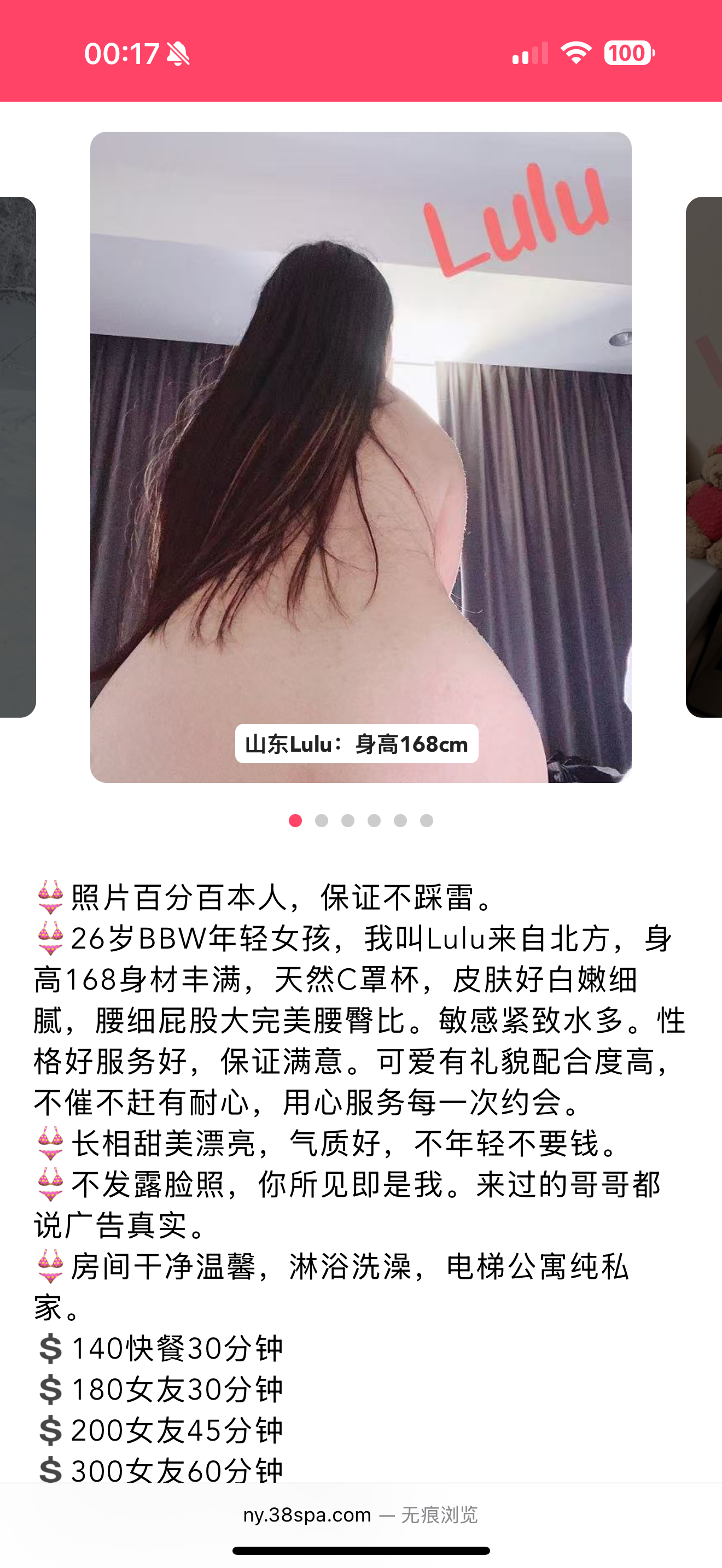Screen dimensions: 722x1568
Task: Show the next photo peeking on the right
Action: click(704, 457)
